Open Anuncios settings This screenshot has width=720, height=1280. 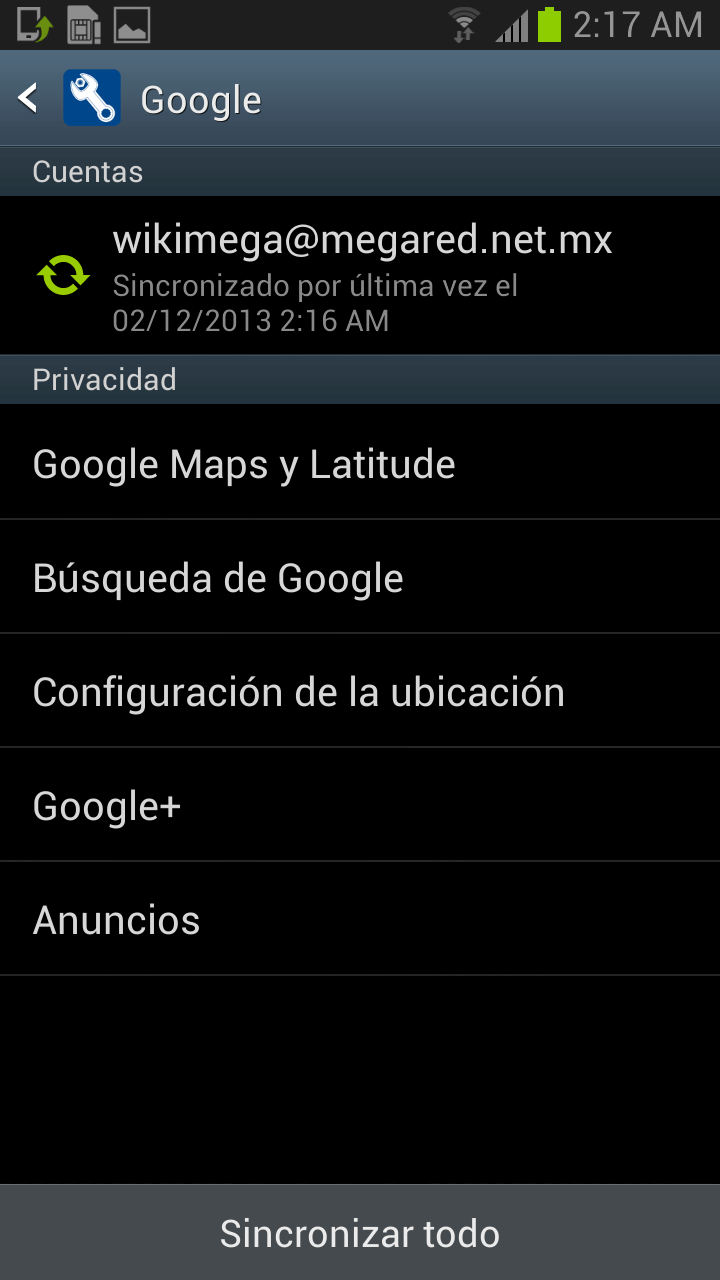click(x=360, y=918)
